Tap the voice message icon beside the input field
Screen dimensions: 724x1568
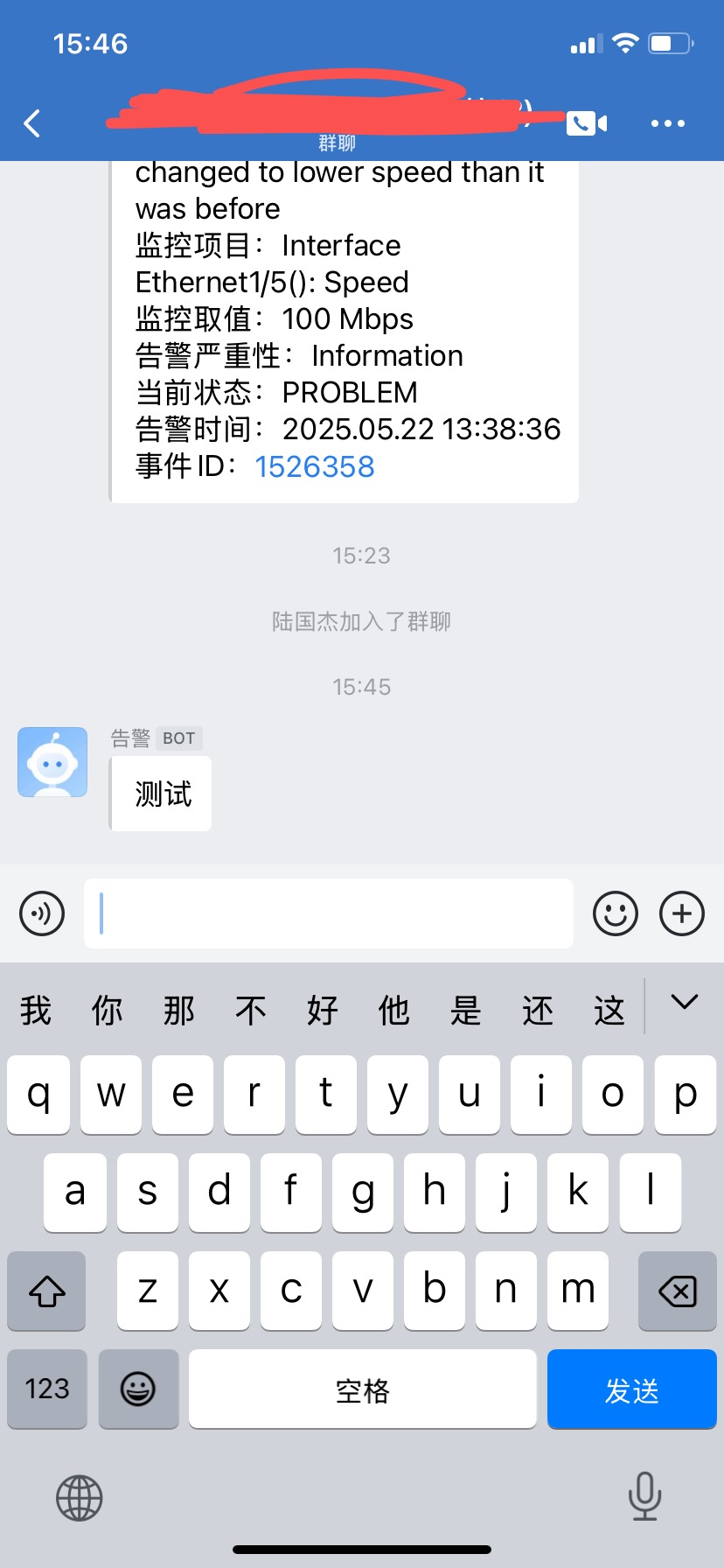[x=41, y=913]
